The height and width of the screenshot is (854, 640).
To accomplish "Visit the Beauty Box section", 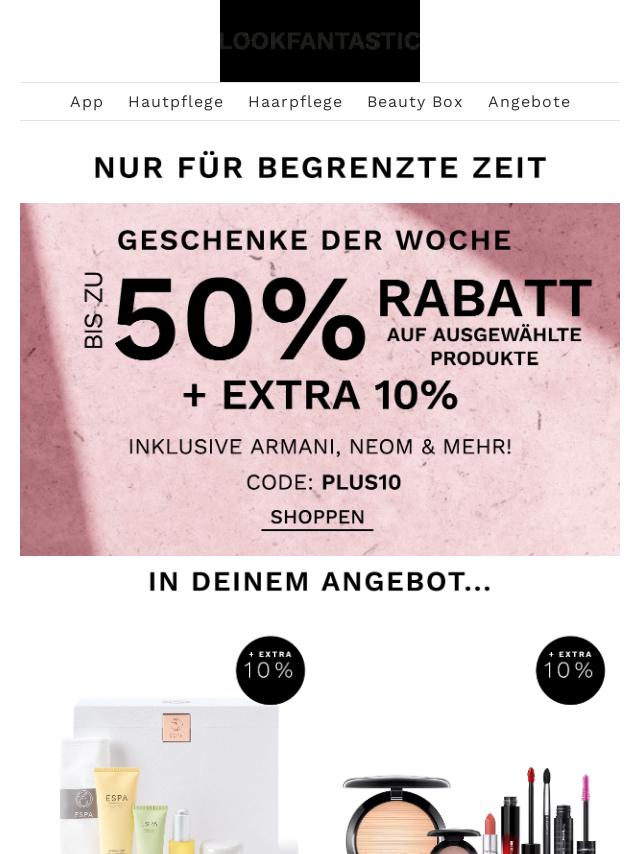I will tap(415, 102).
